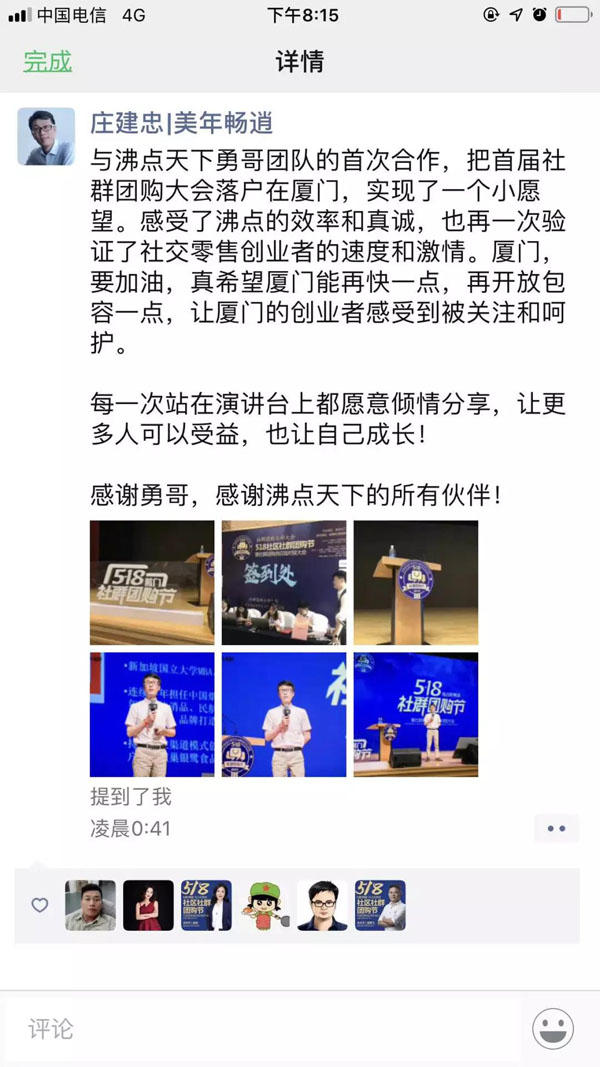View the 签到处 sign-in desk photo
This screenshot has height=1067, width=600.
(x=284, y=582)
